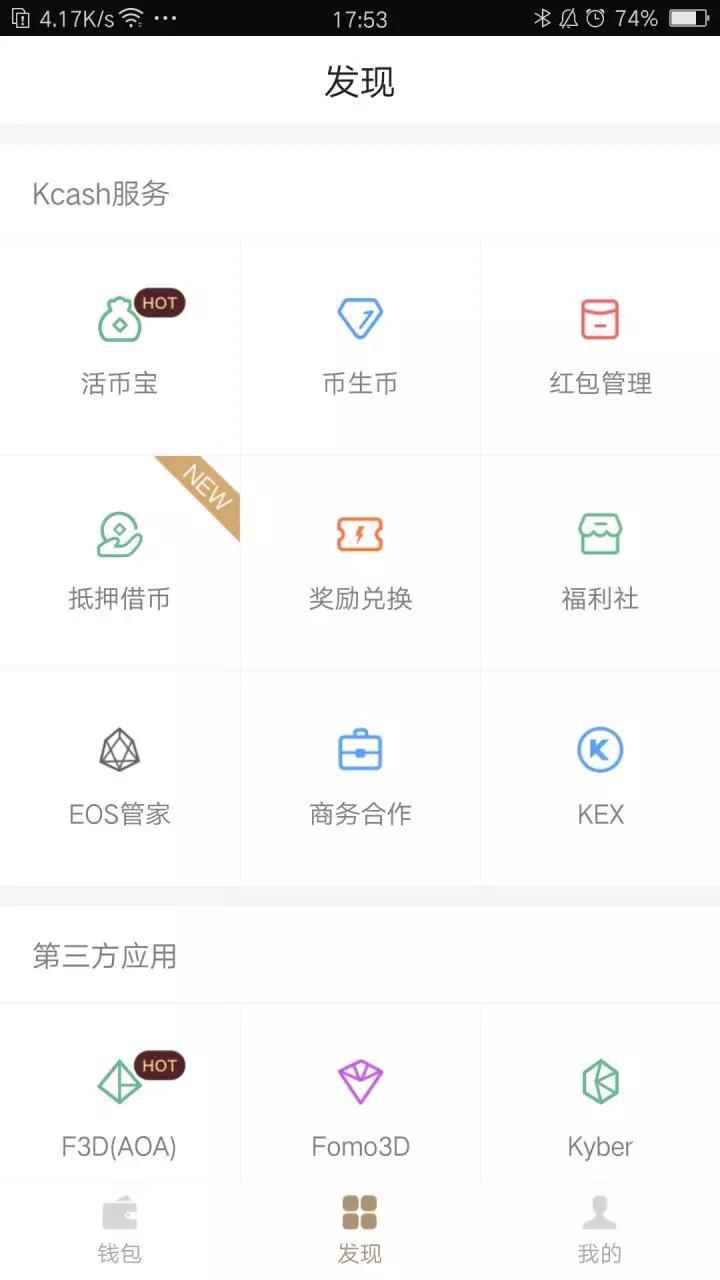This screenshot has height=1280, width=720.
Task: Click the battery indicator in status bar
Action: [688, 17]
